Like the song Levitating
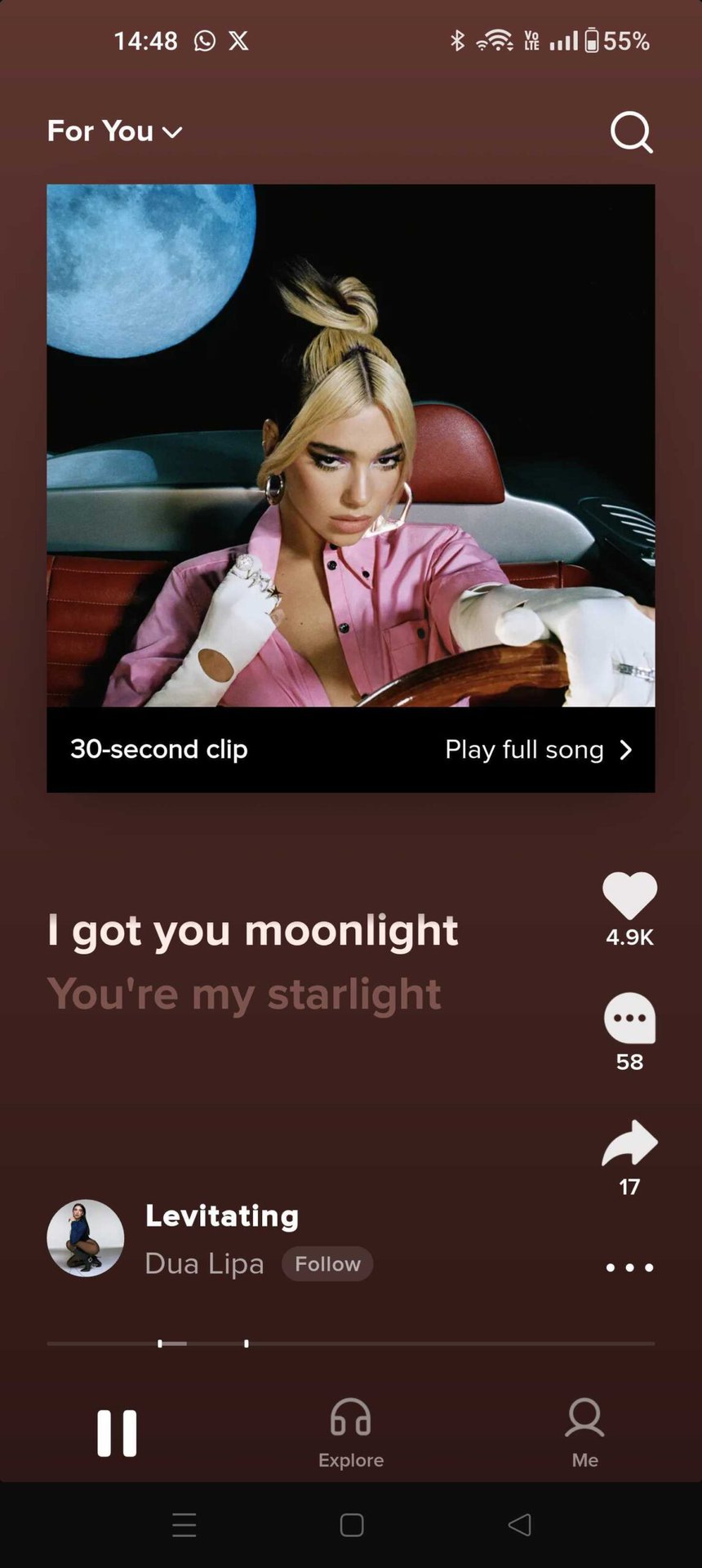 click(629, 896)
